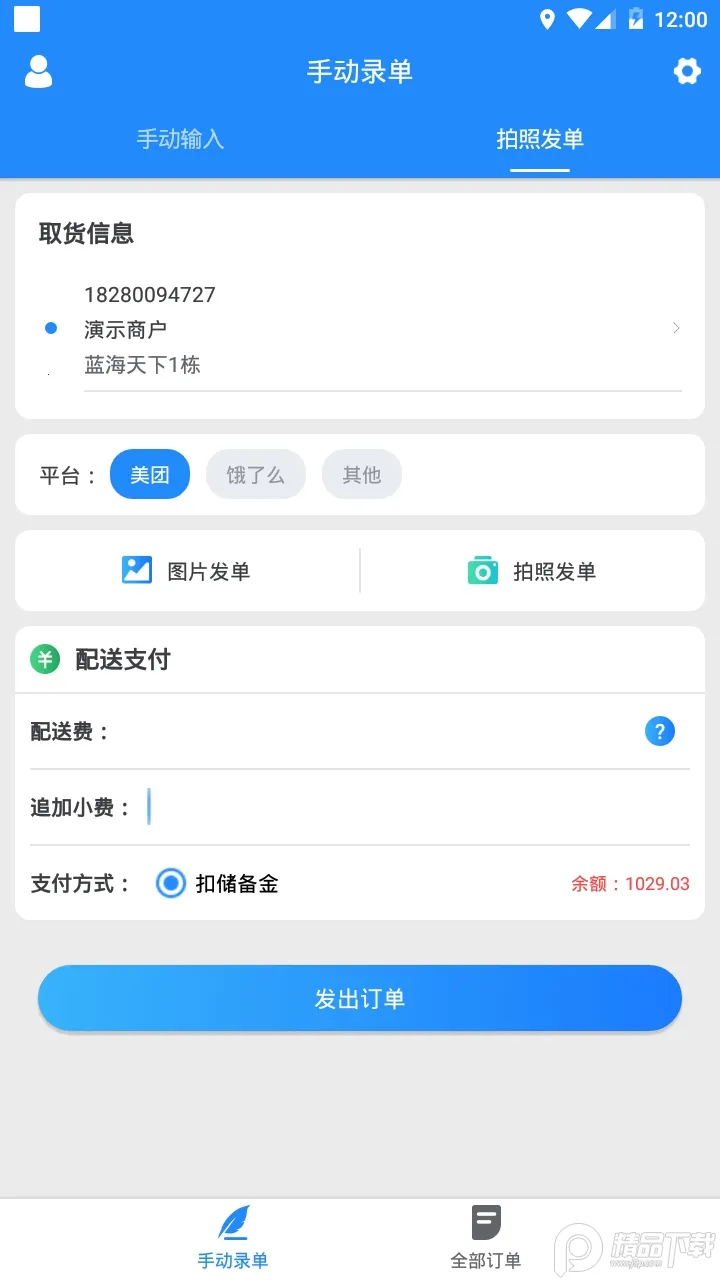This screenshot has height=1280, width=720.
Task: Click the blue location dot beside 演示商户
Action: (x=50, y=328)
